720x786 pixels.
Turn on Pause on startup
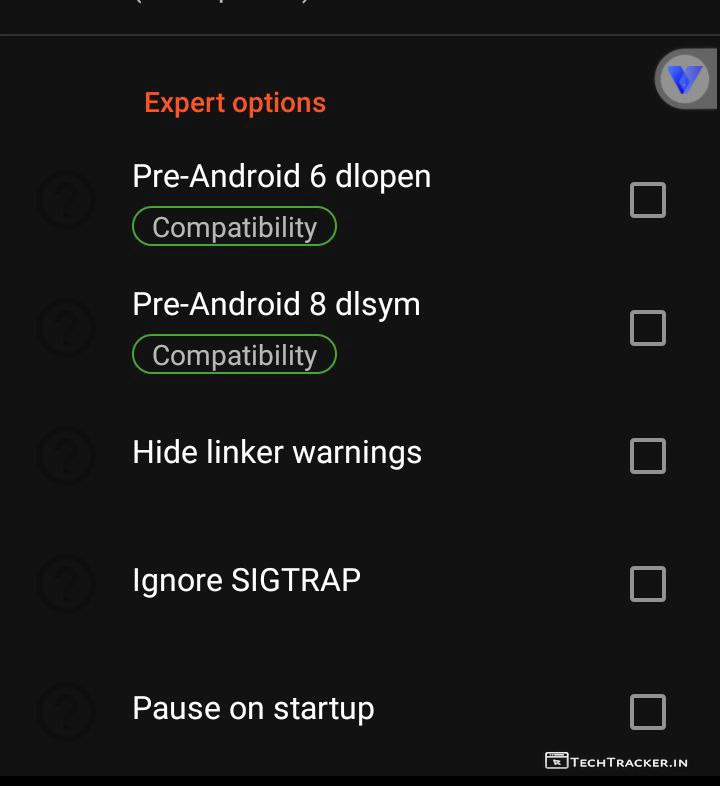pyautogui.click(x=647, y=712)
